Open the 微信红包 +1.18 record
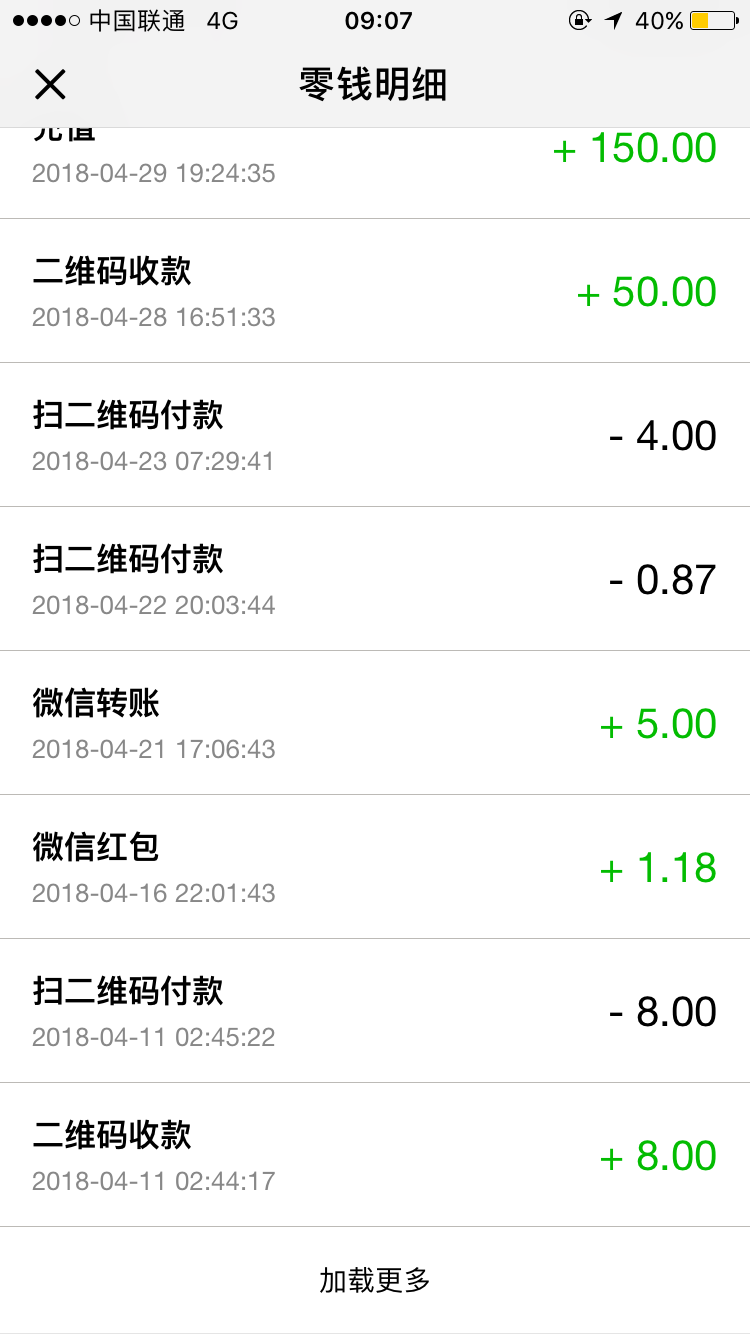The height and width of the screenshot is (1334, 750). pyautogui.click(x=375, y=867)
